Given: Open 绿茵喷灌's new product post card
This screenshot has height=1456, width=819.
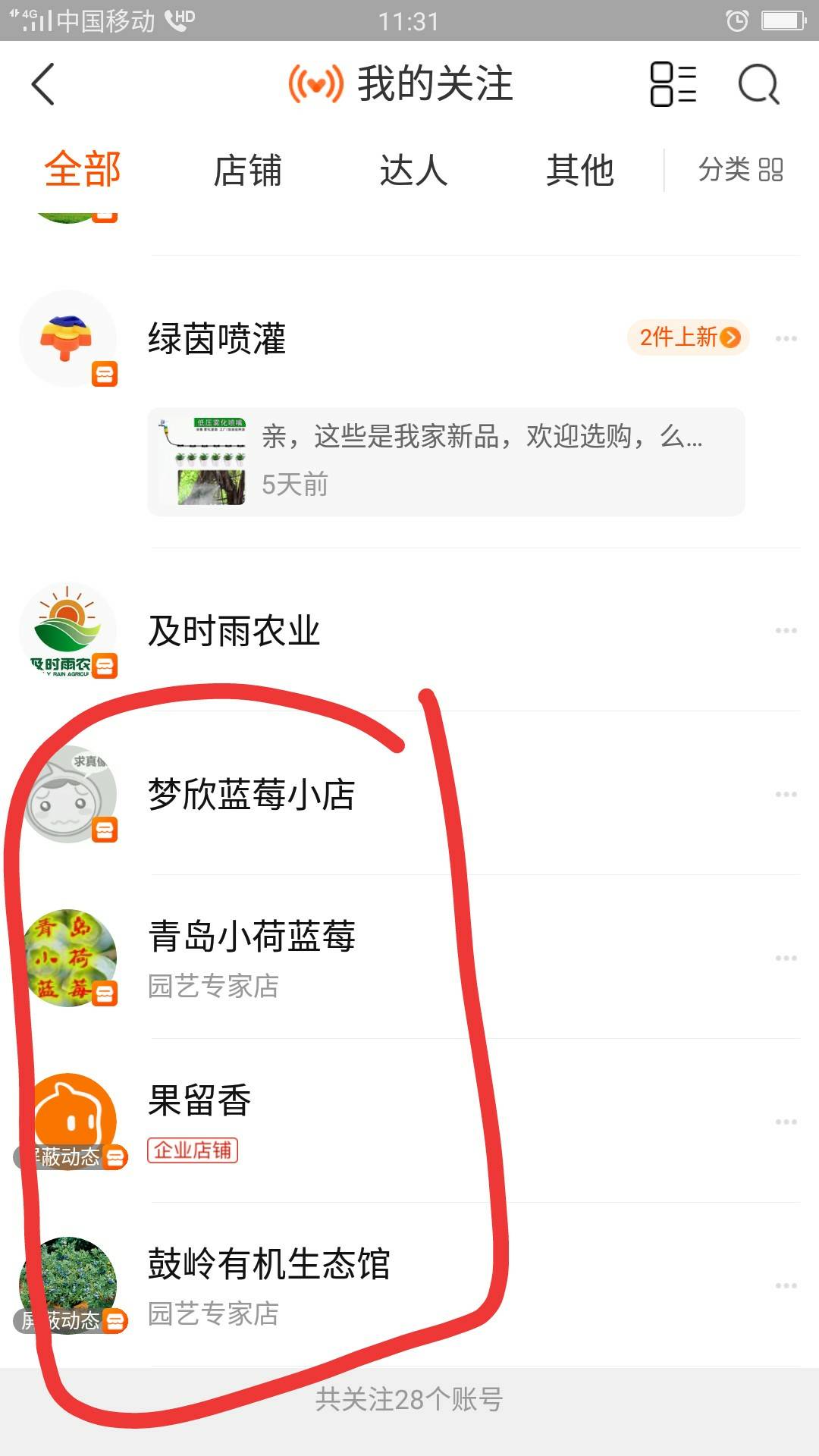Looking at the screenshot, I should [x=446, y=462].
